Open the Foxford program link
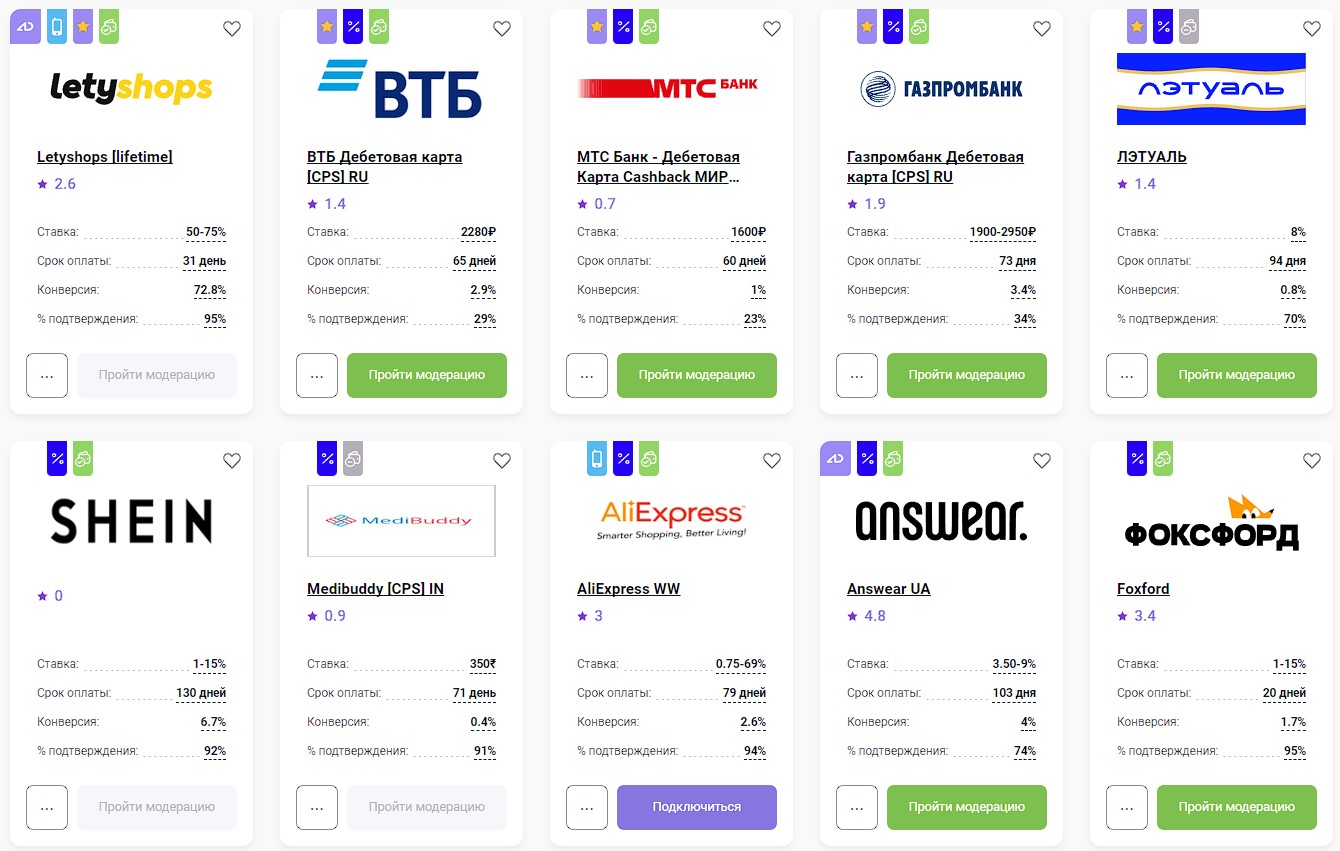The image size is (1340, 851). (x=1143, y=589)
